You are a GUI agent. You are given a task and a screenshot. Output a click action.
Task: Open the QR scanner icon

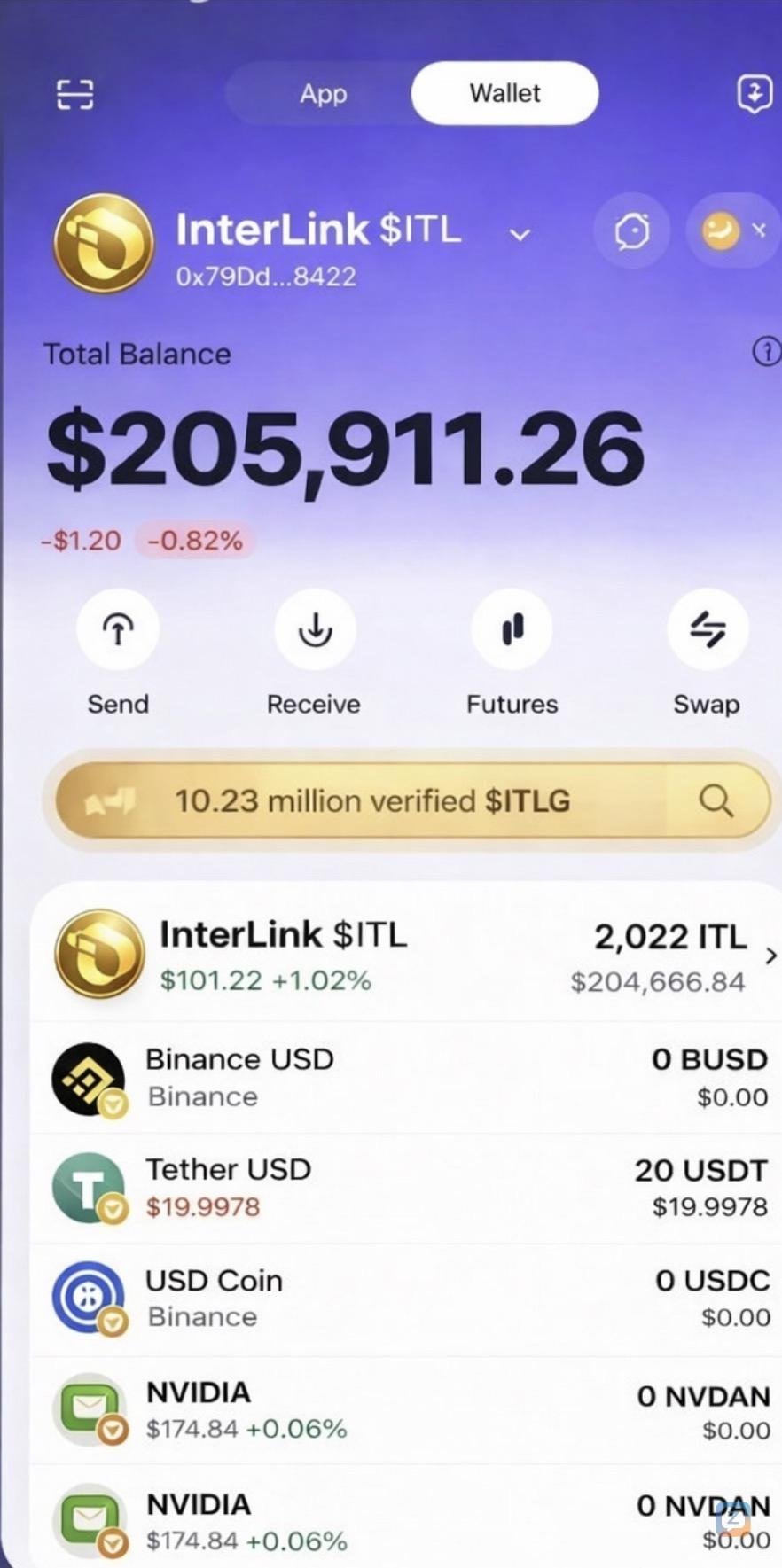[75, 94]
